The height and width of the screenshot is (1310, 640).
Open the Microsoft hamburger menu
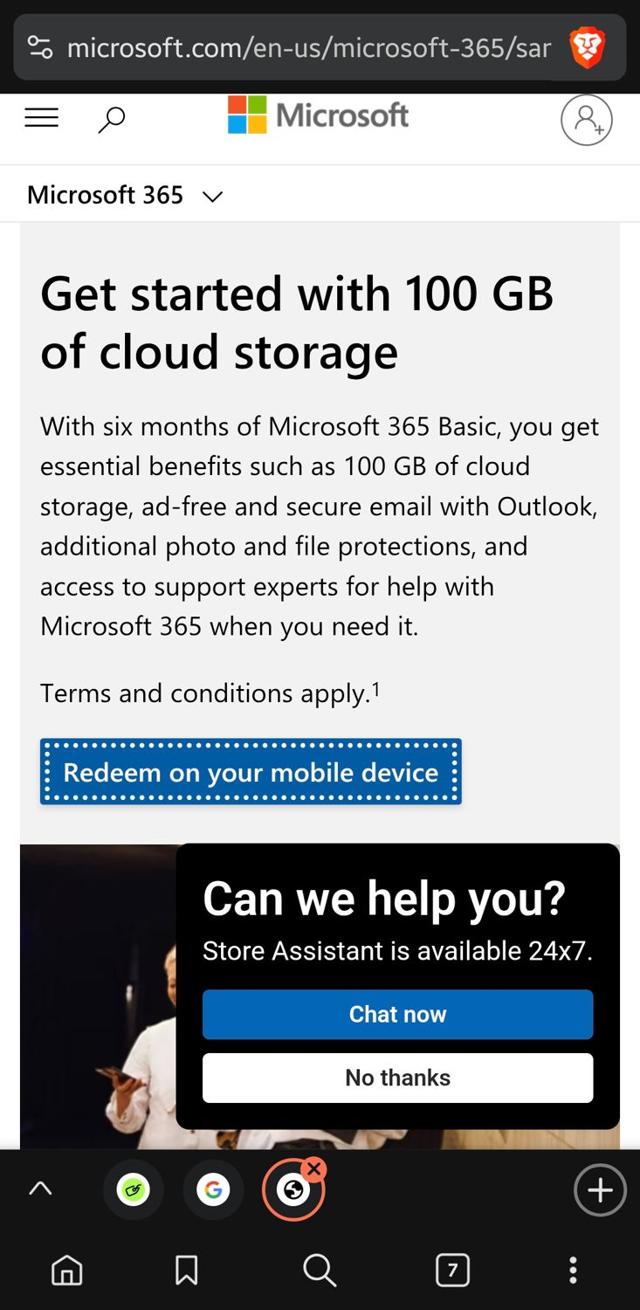tap(41, 118)
